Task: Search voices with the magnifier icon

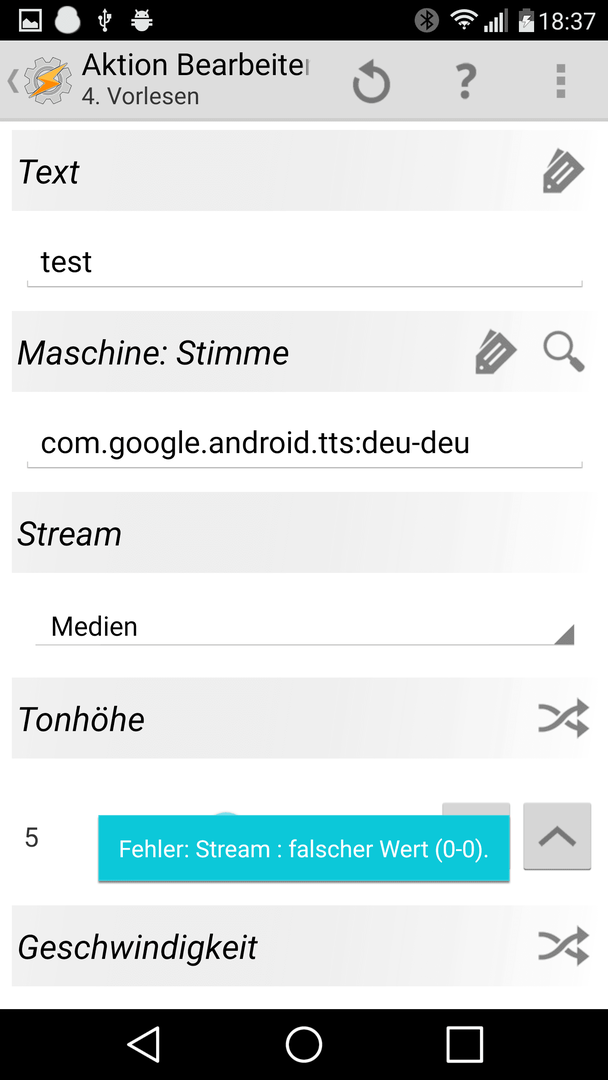Action: click(x=563, y=352)
